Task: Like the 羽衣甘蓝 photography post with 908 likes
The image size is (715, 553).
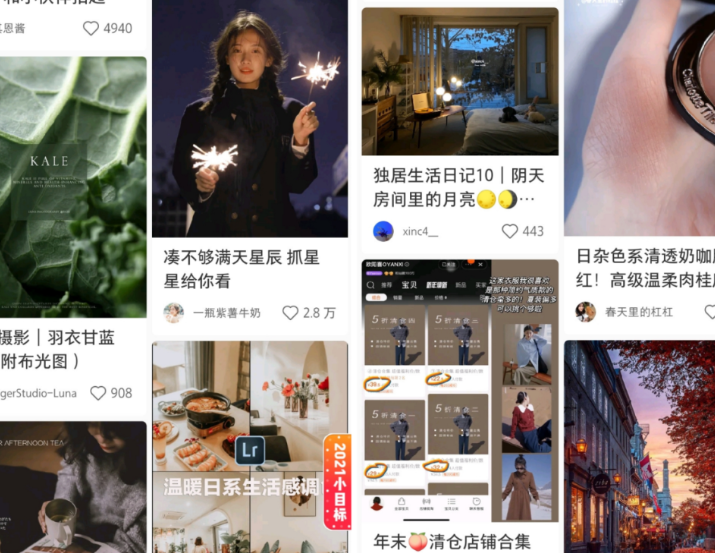Action: 98,393
